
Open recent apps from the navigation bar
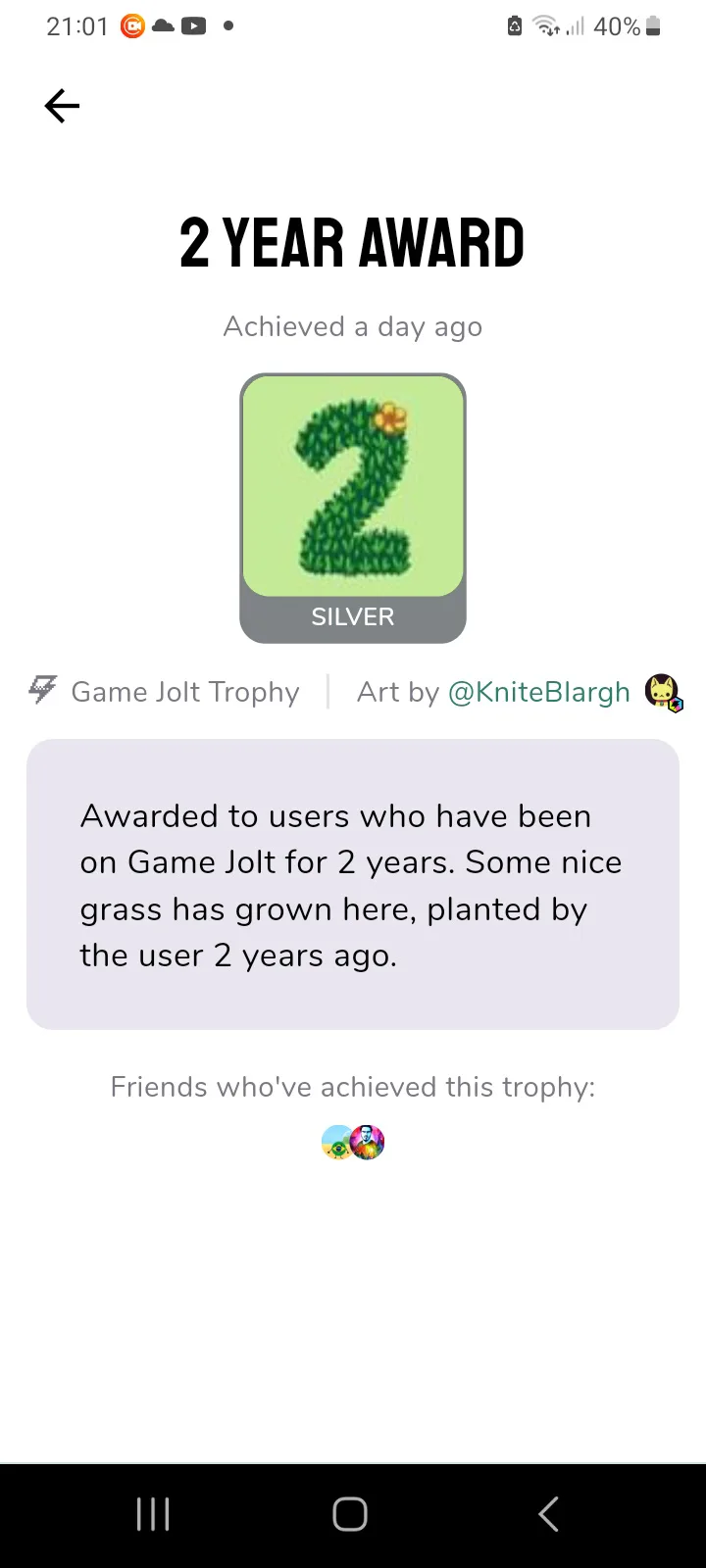tap(153, 1514)
